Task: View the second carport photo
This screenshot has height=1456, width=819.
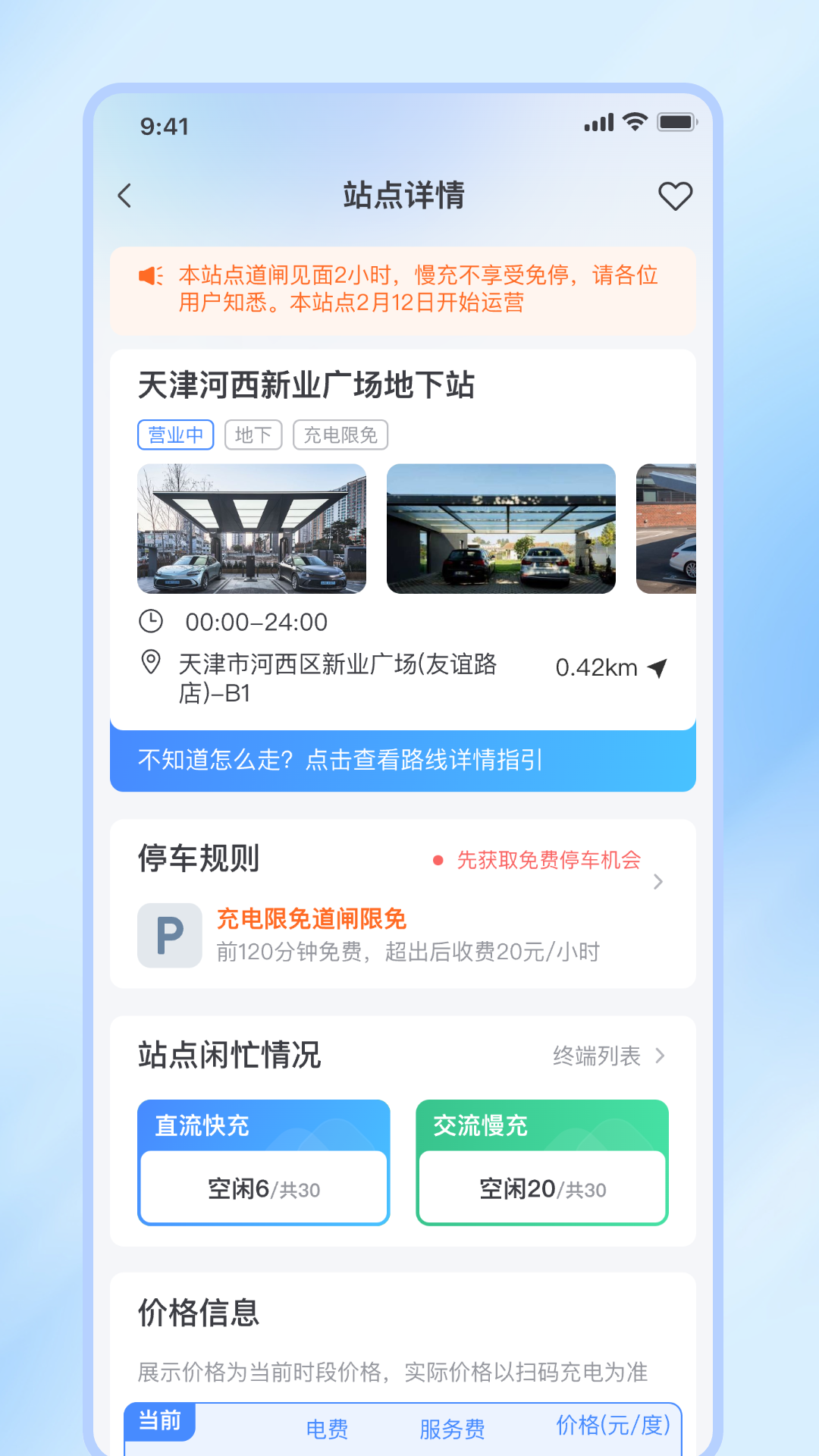Action: 501,529
